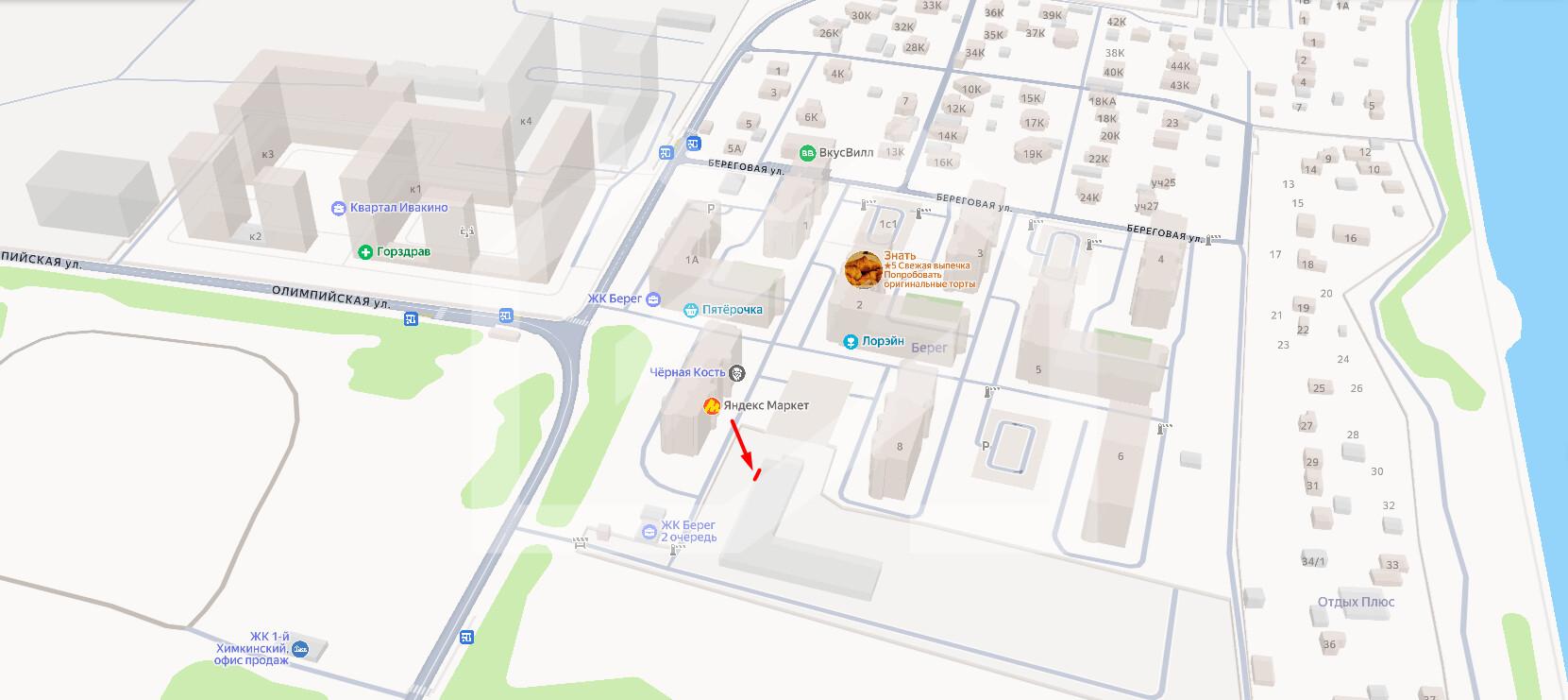The height and width of the screenshot is (700, 1568).
Task: Select the Квартал Ивакино place marker
Action: [x=339, y=208]
